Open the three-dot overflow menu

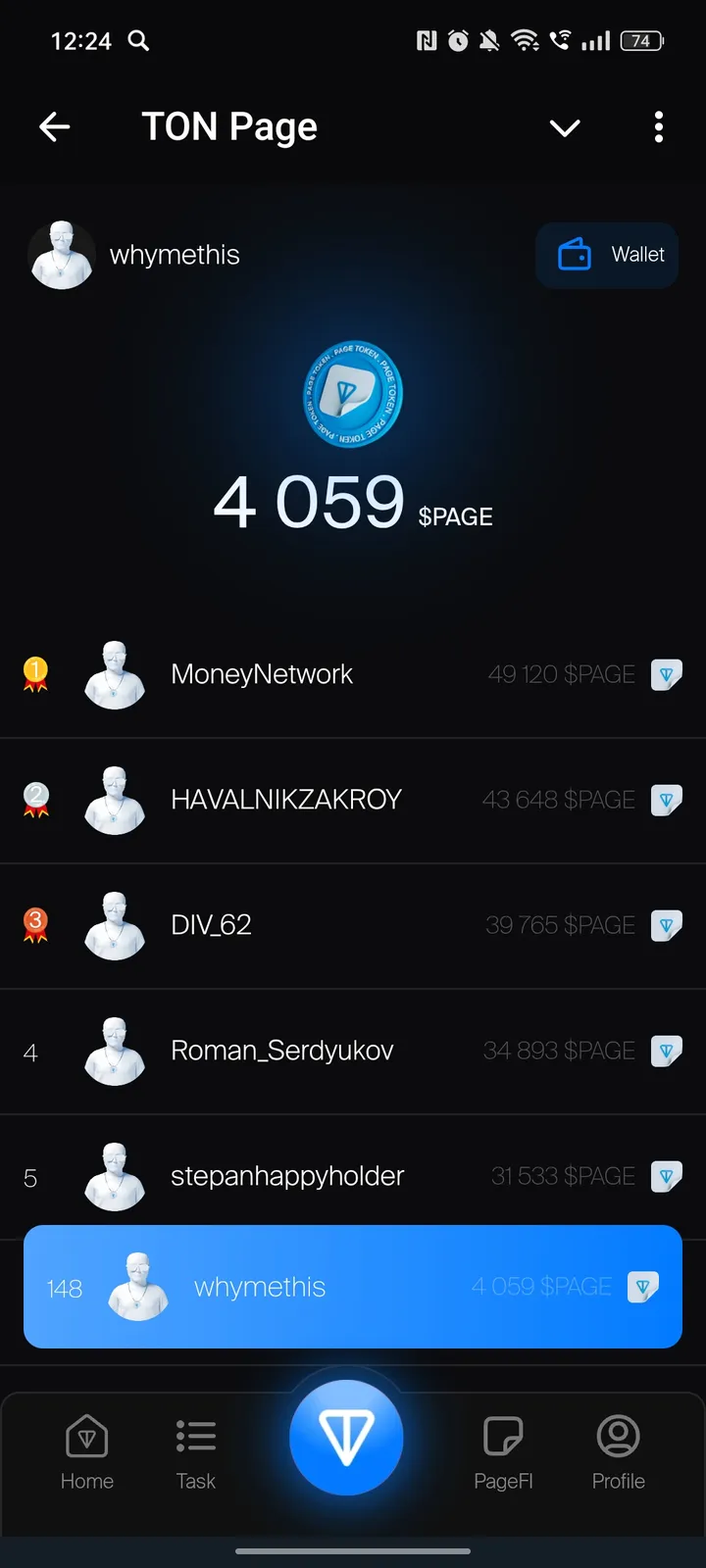[659, 127]
